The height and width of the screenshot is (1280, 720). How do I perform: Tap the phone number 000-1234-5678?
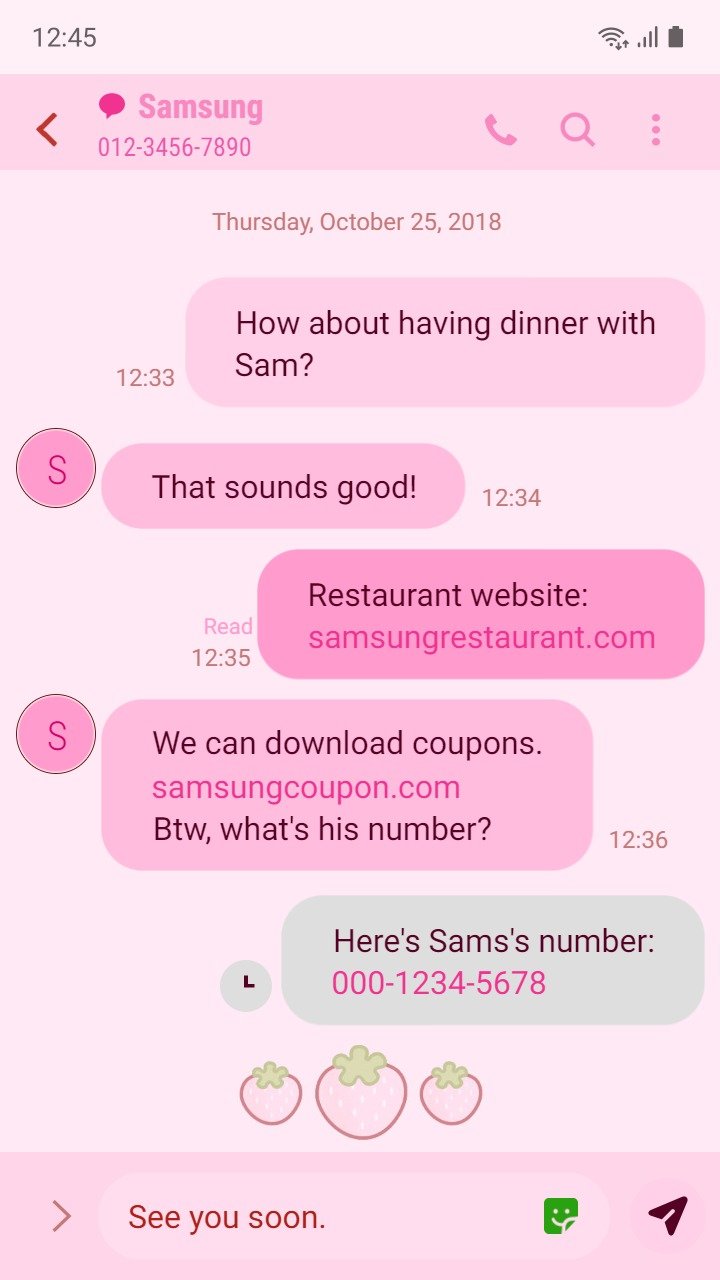click(x=439, y=983)
